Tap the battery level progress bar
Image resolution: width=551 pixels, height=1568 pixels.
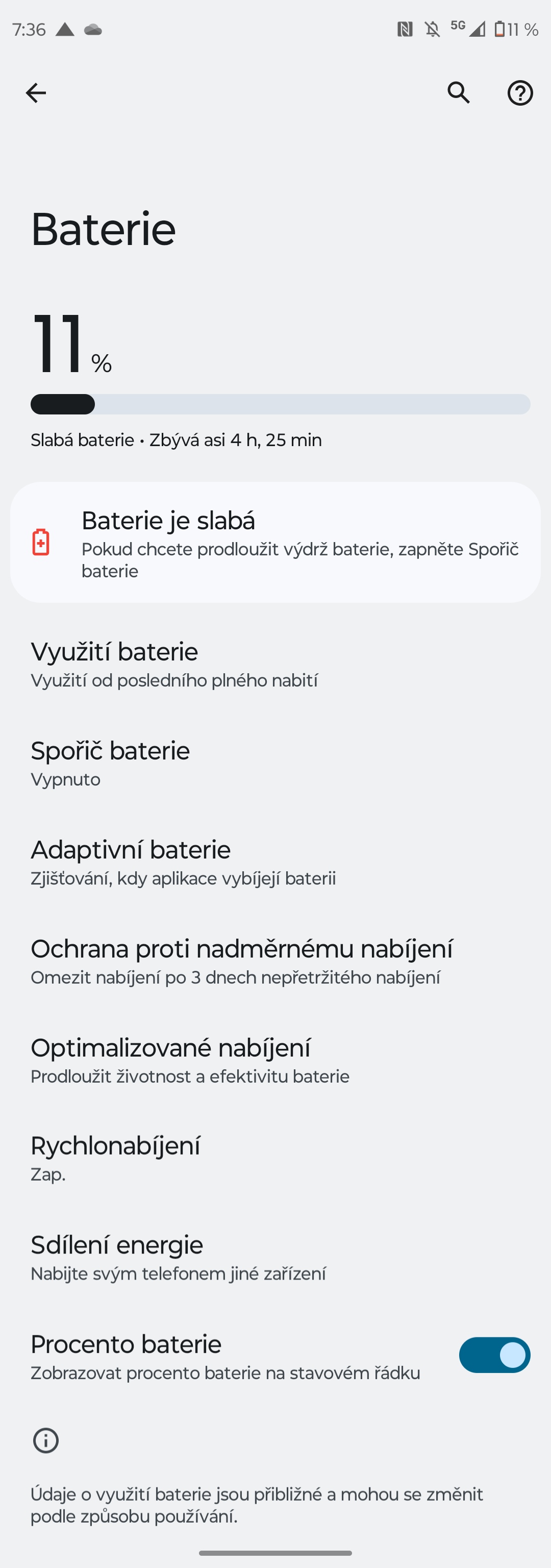pos(275,404)
